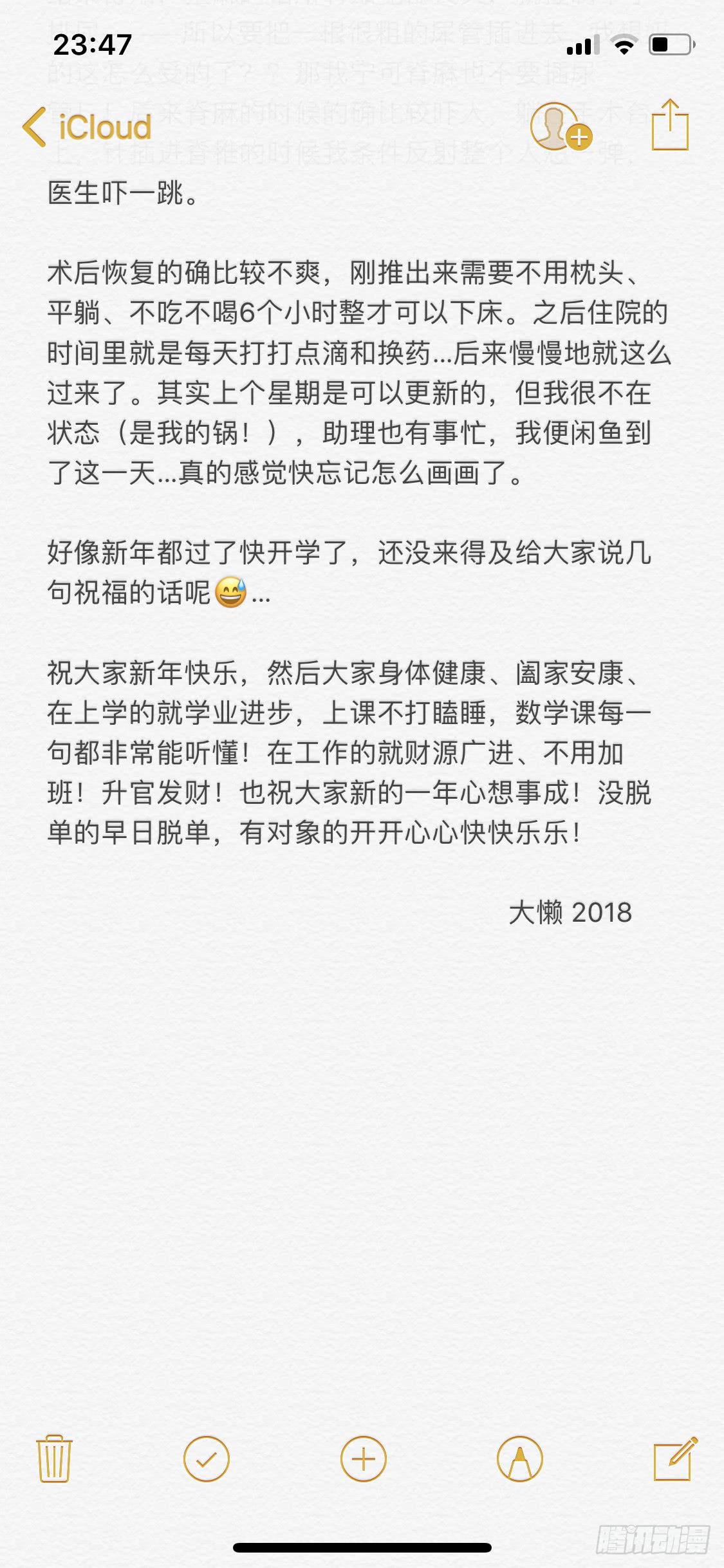Screen dimensions: 724x1568
Task: Open the share sheet
Action: pos(670,125)
